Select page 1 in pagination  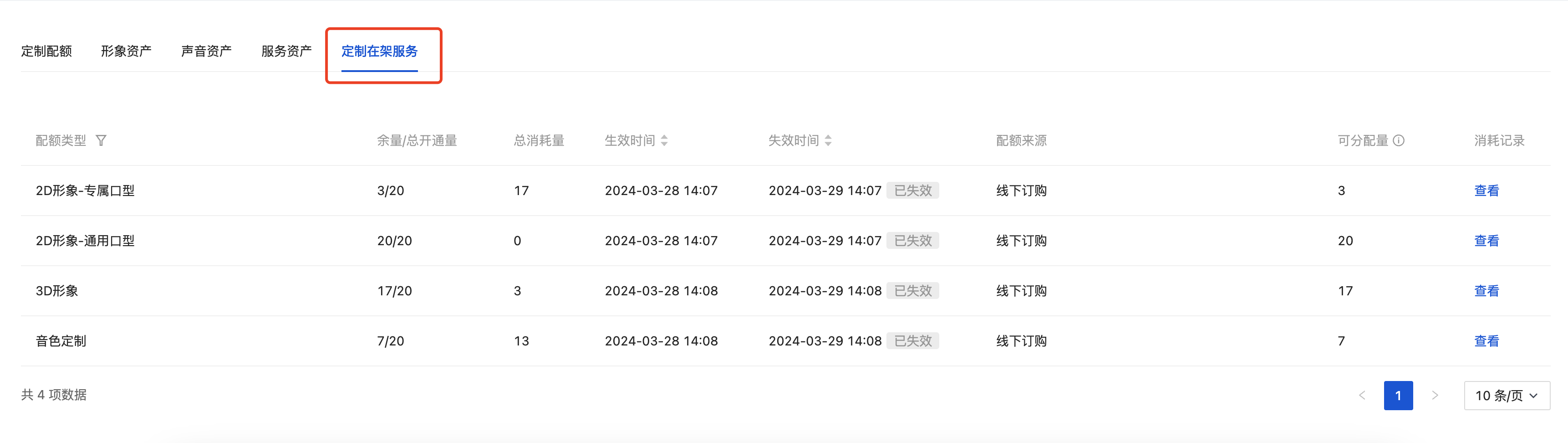(1398, 396)
